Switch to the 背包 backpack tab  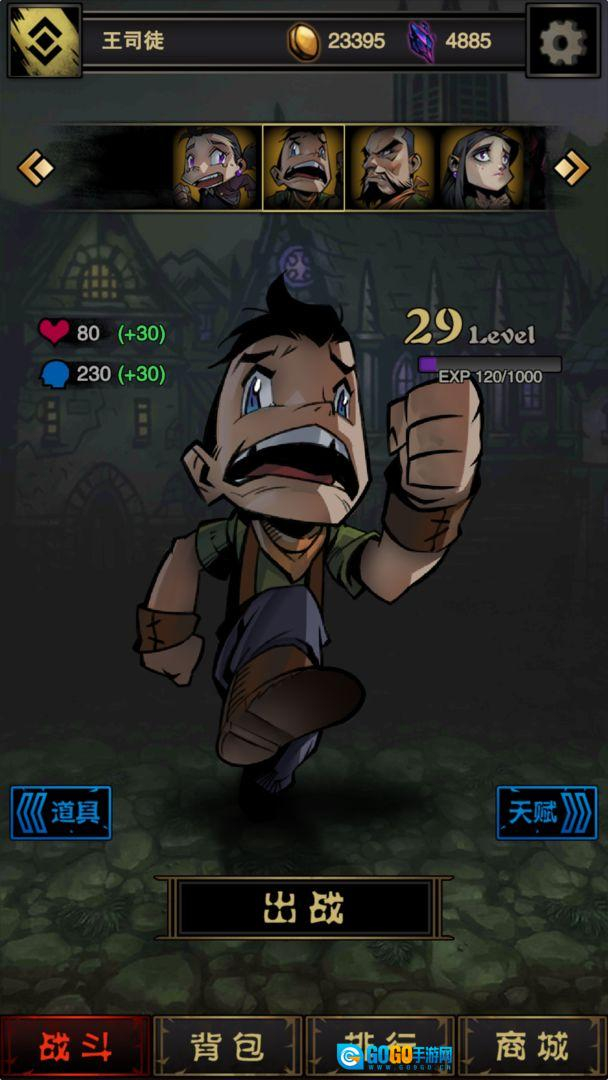[x=228, y=1047]
